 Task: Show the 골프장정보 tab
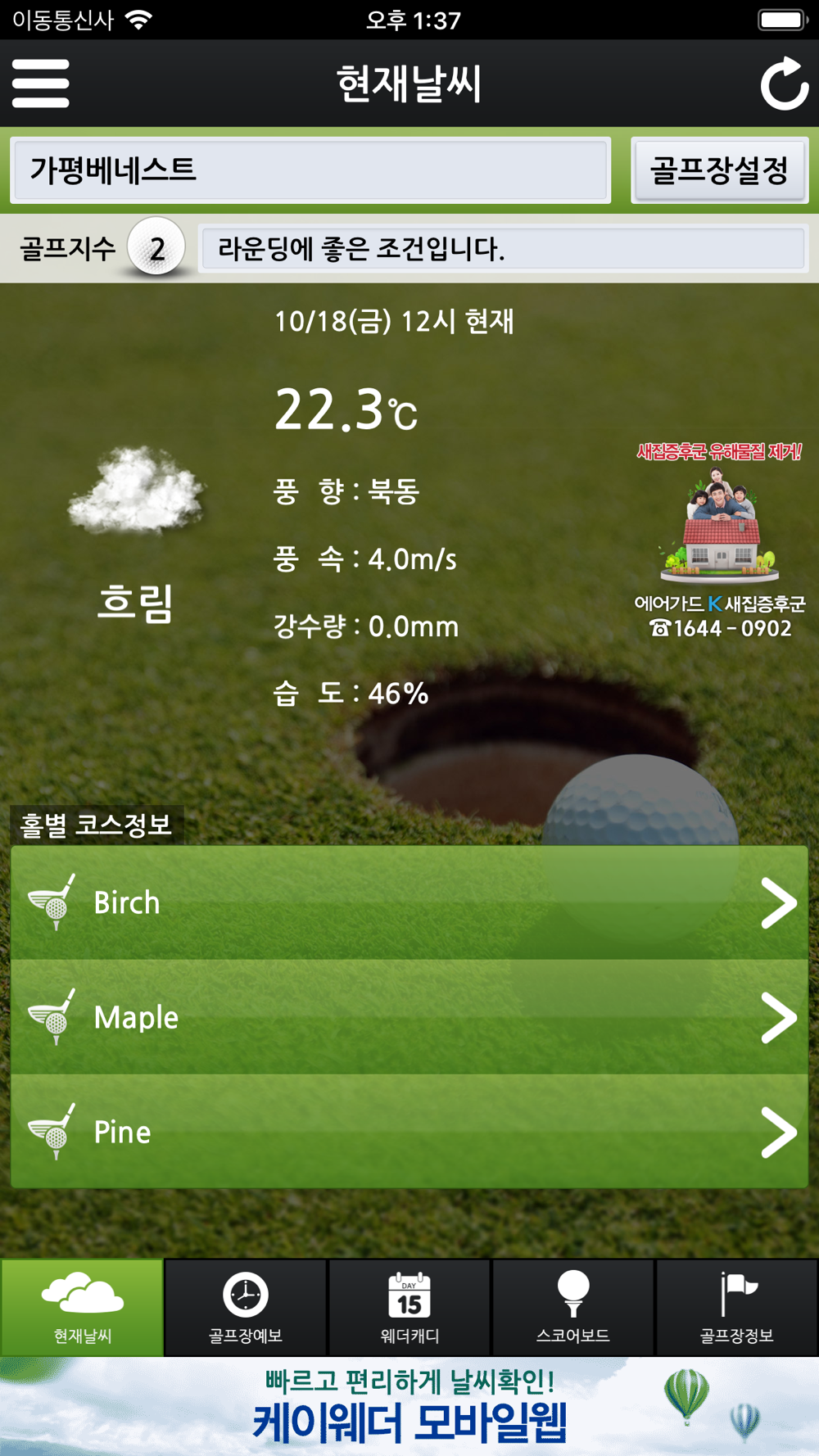737,1308
